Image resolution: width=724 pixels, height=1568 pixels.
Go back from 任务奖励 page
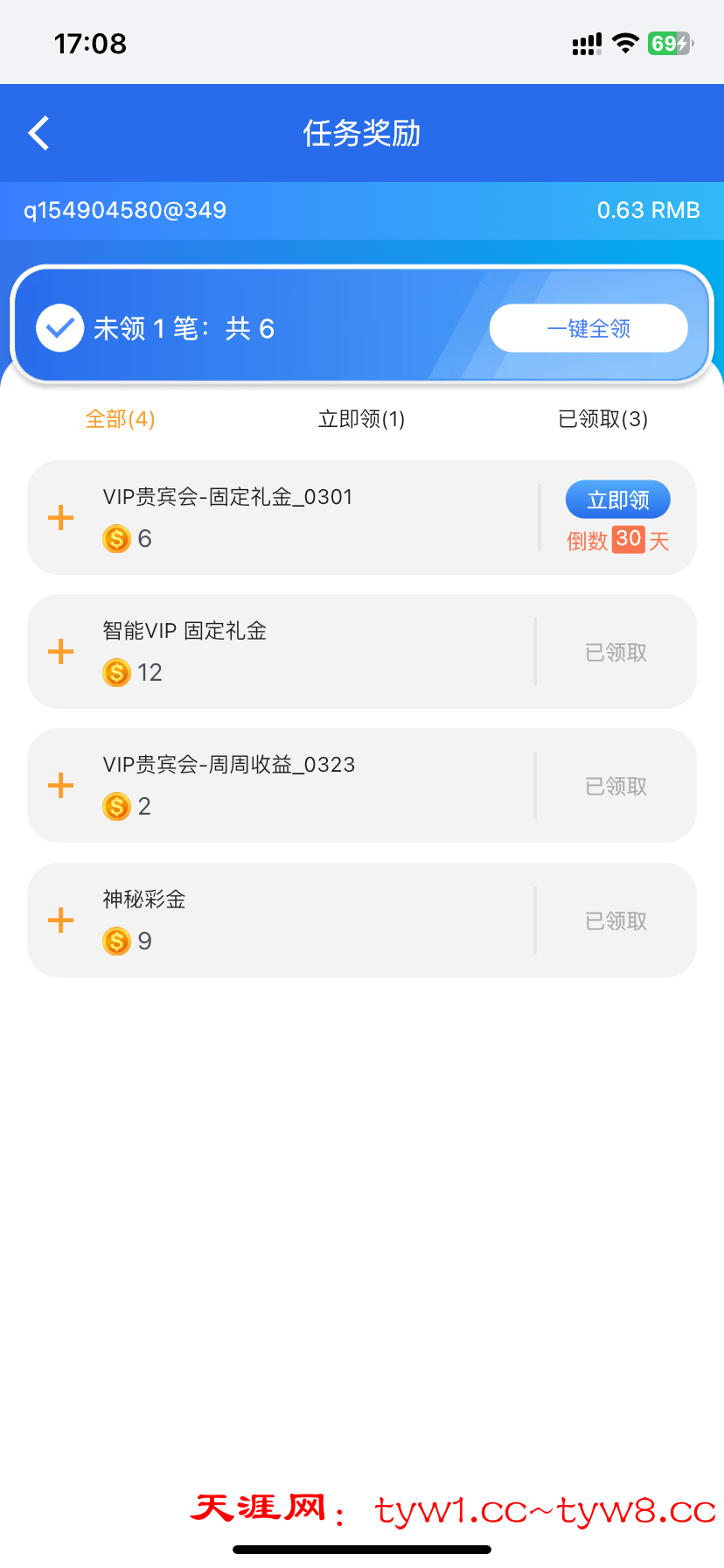click(38, 134)
